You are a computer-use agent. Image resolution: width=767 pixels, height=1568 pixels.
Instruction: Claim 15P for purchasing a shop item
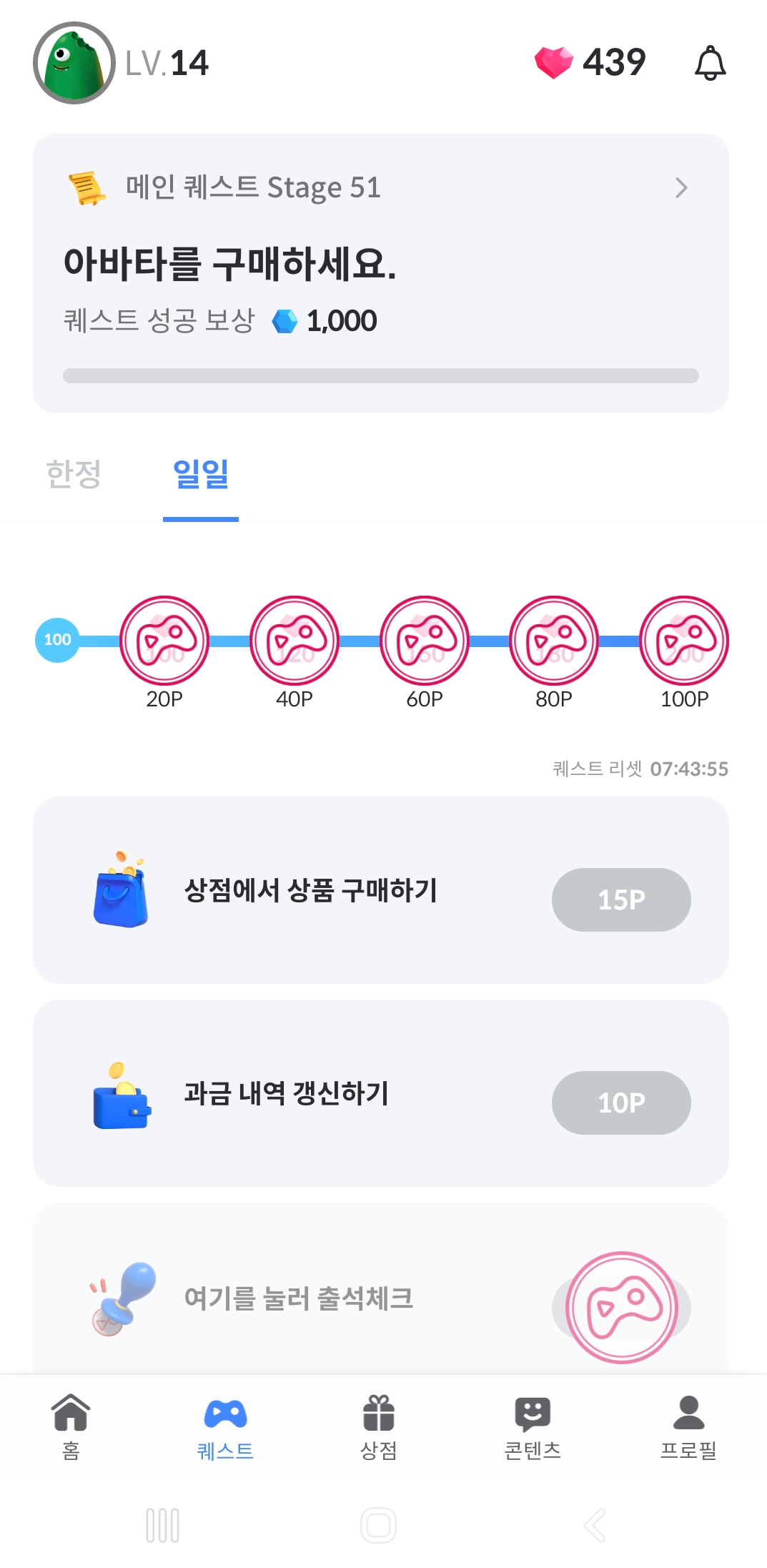pyautogui.click(x=620, y=899)
